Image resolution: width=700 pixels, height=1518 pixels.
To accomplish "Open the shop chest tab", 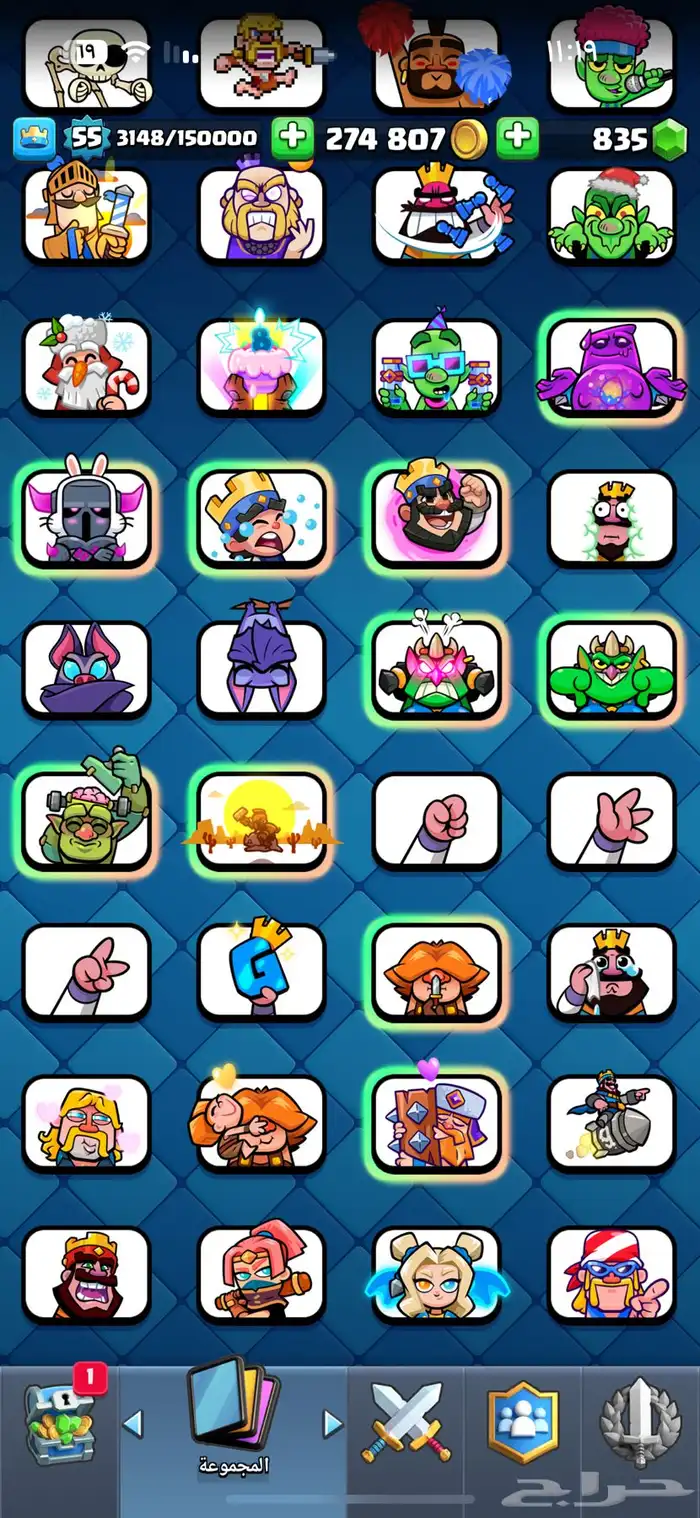I will point(58,1420).
